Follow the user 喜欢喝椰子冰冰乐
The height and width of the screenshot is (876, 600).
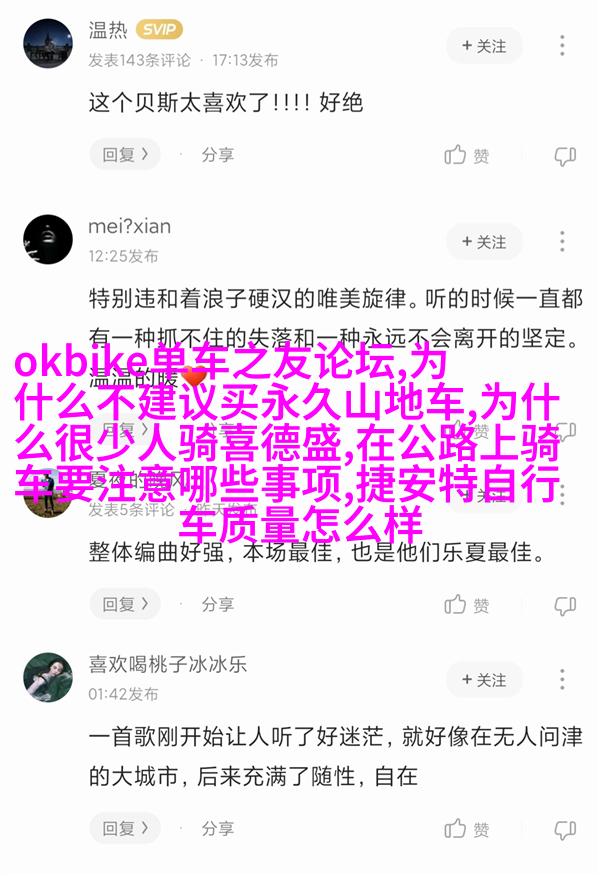point(484,680)
